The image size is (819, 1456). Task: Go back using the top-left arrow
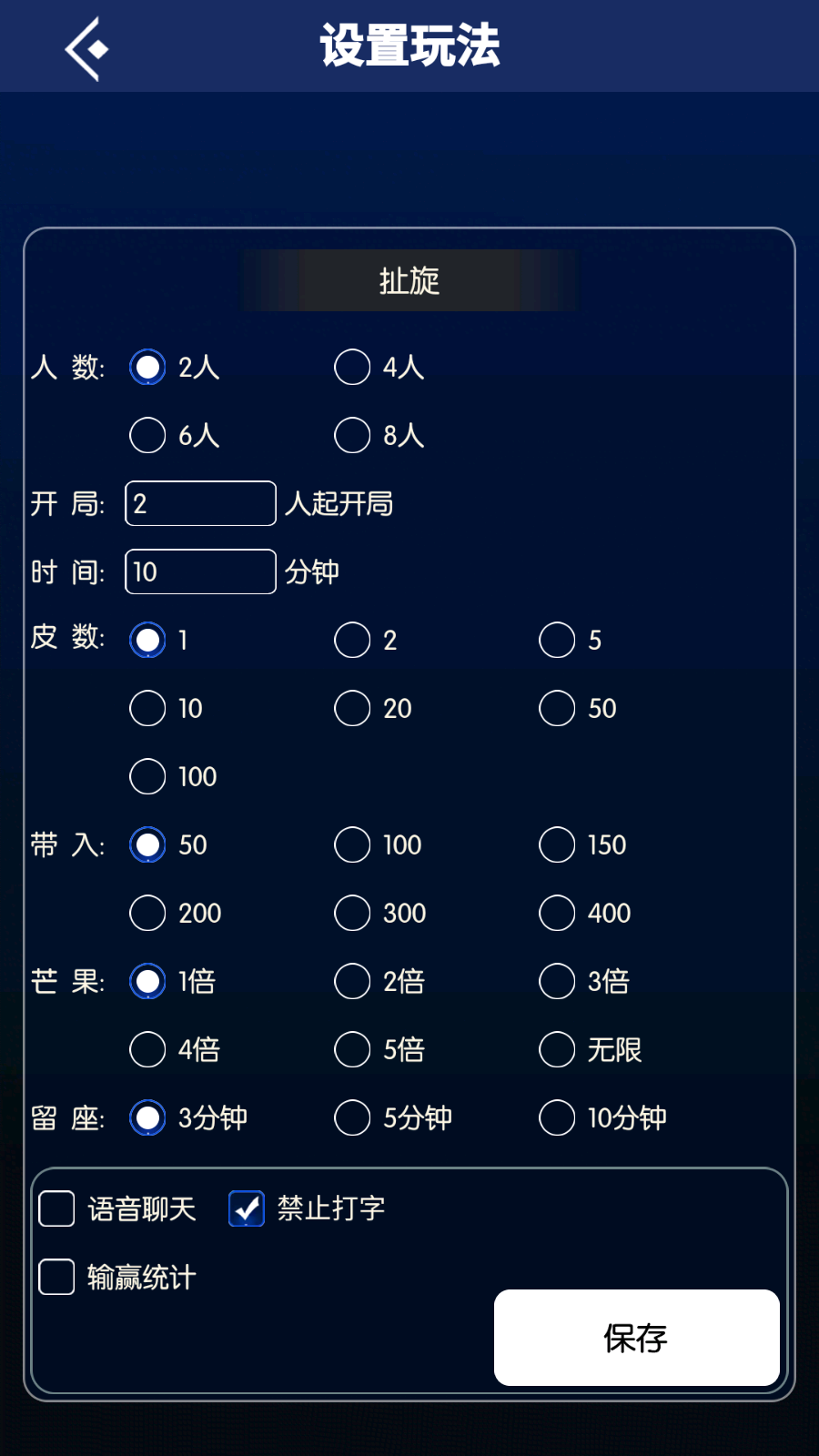(x=86, y=49)
